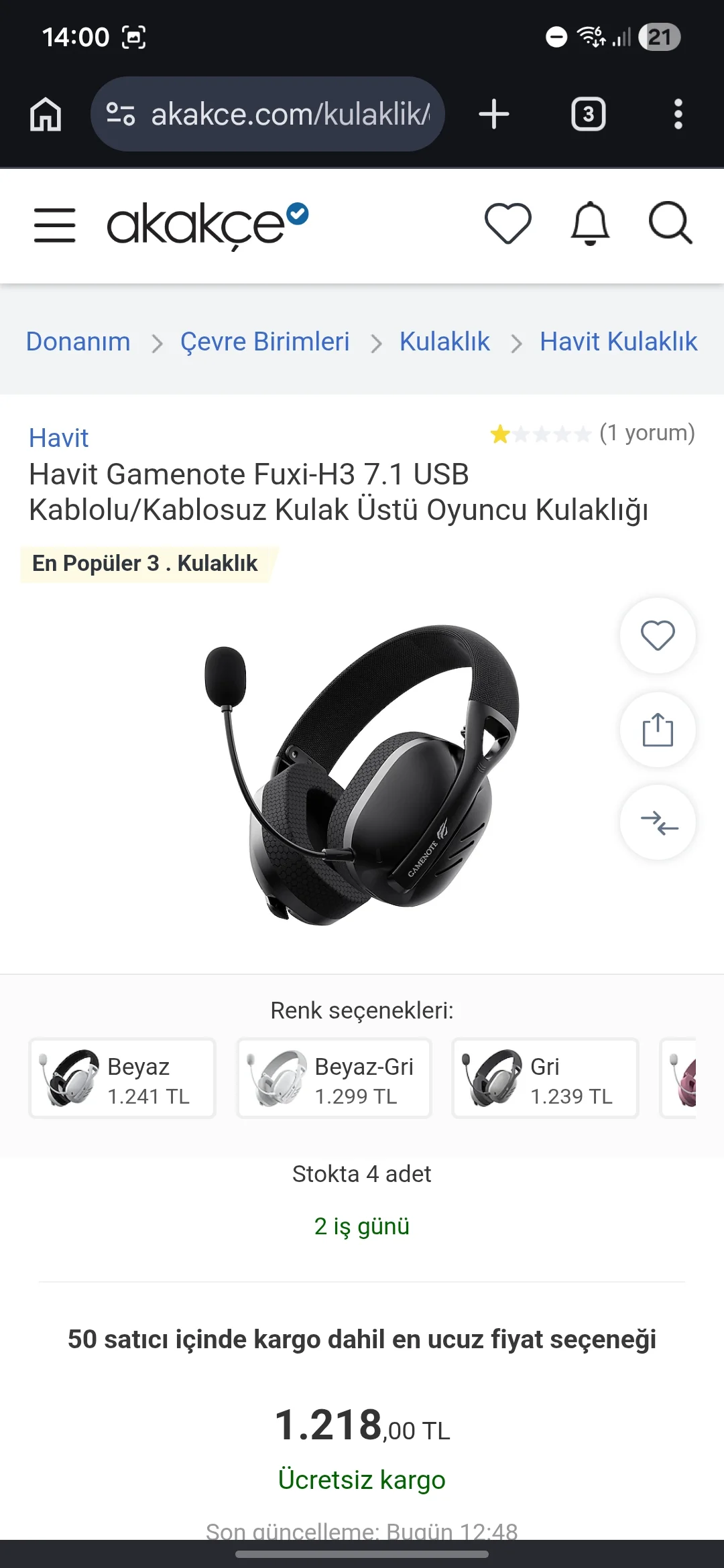Open the 1 yorum review link
The height and width of the screenshot is (1568, 724).
point(647,433)
